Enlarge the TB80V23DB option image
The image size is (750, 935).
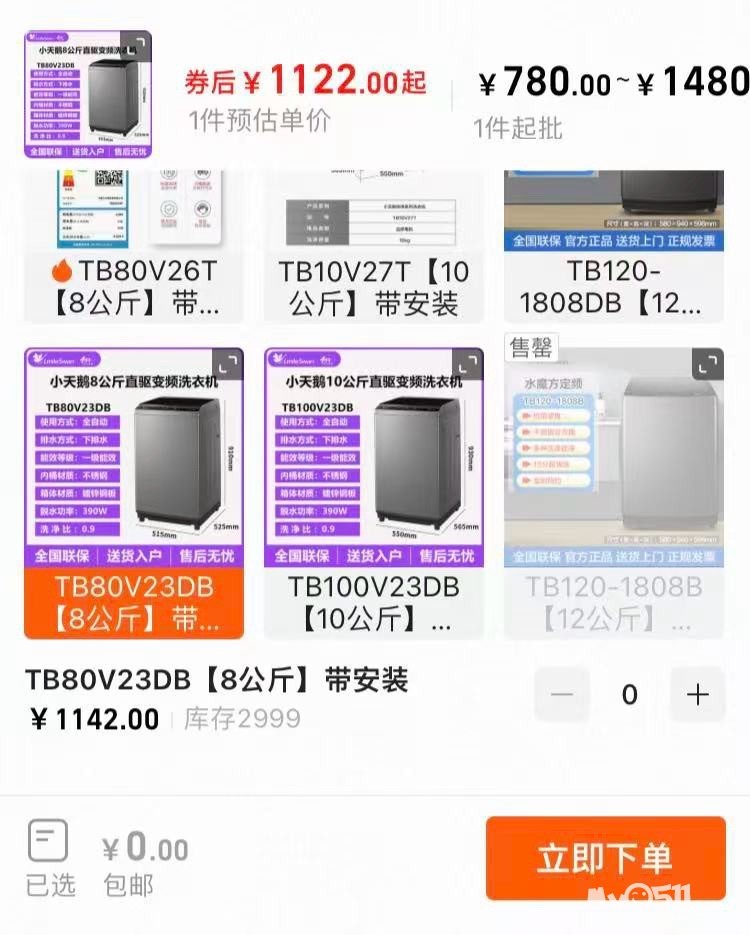228,364
